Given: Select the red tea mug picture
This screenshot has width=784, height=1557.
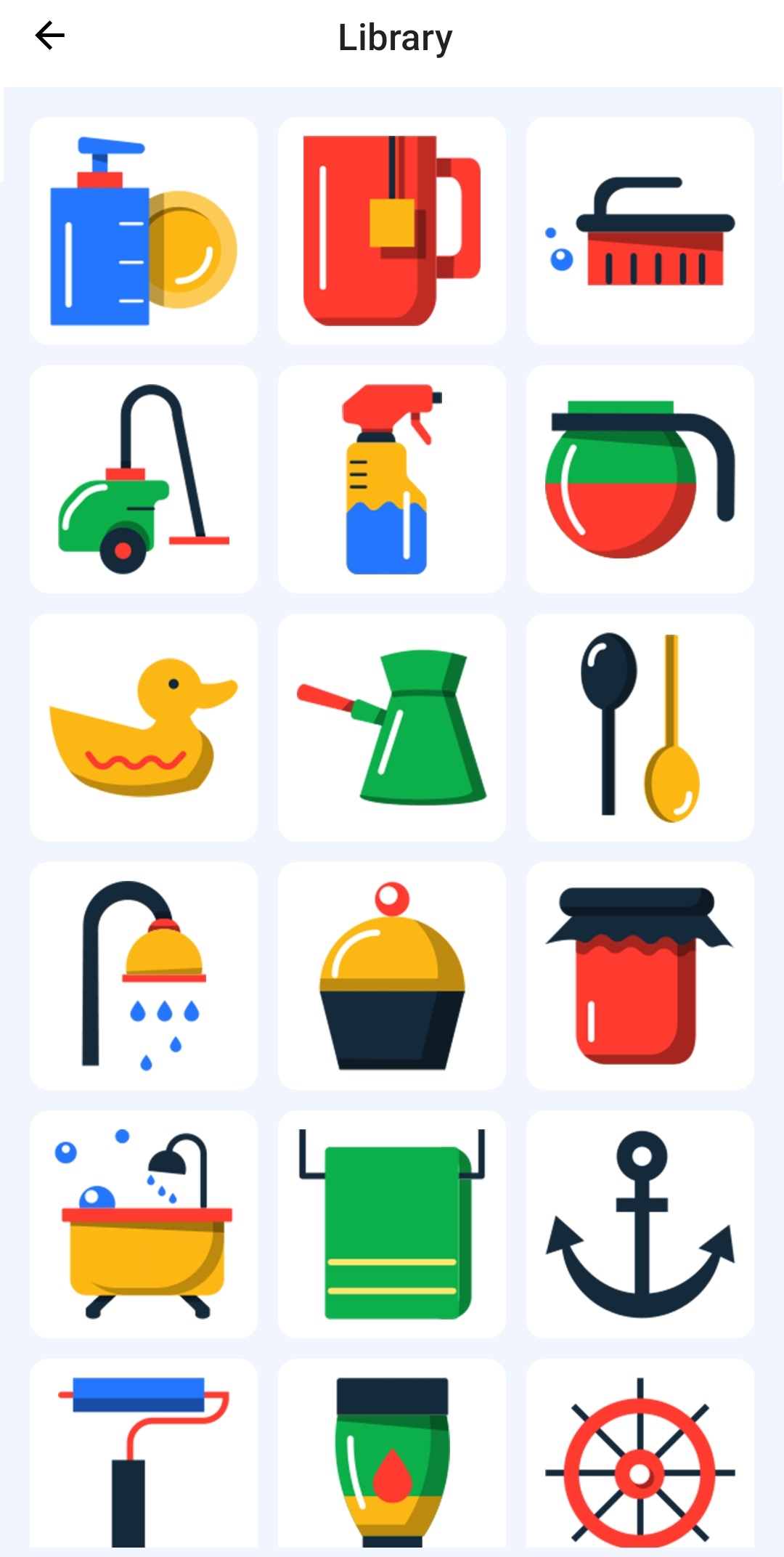Looking at the screenshot, I should point(392,231).
